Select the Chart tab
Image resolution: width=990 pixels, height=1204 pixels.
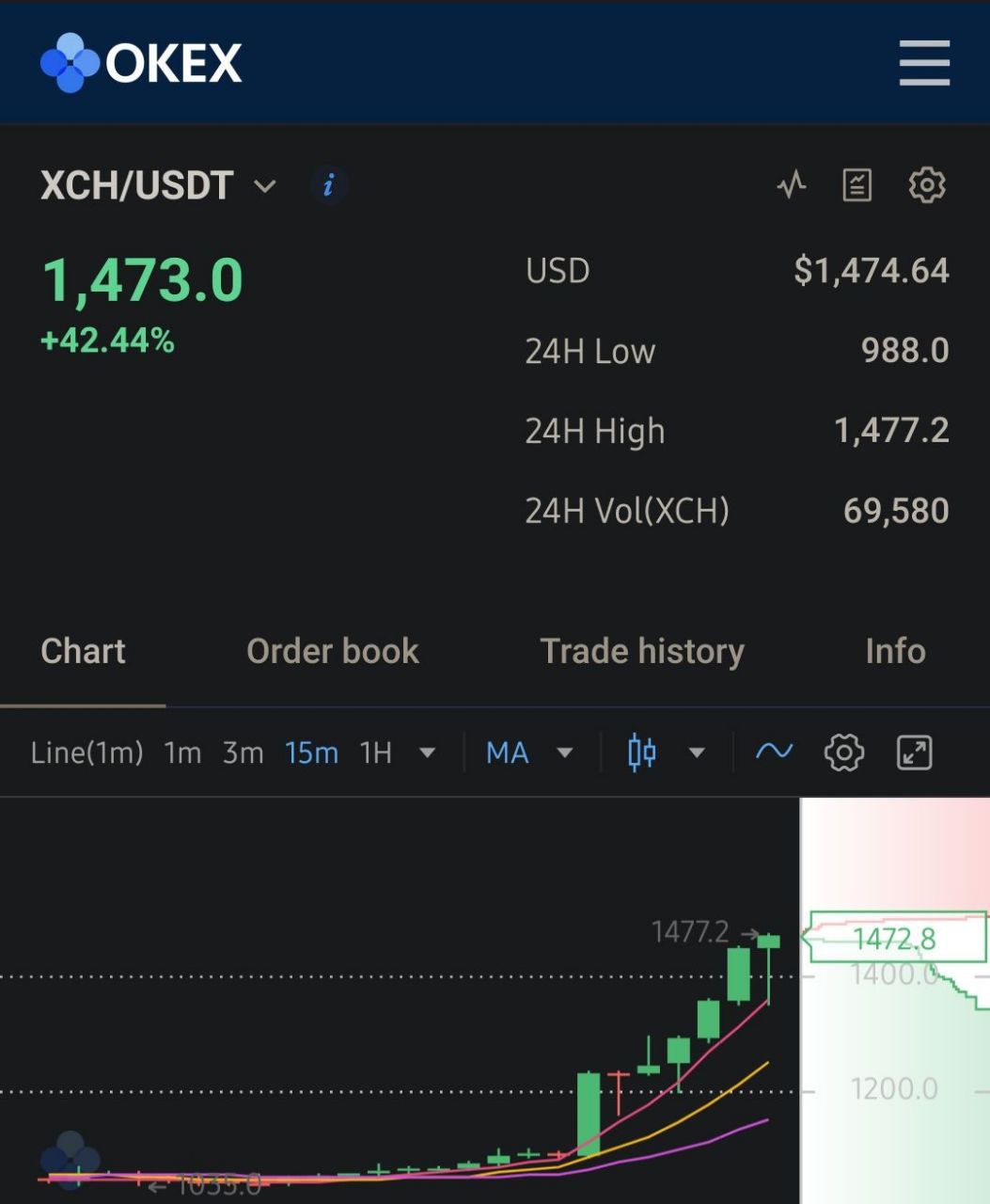coord(83,651)
